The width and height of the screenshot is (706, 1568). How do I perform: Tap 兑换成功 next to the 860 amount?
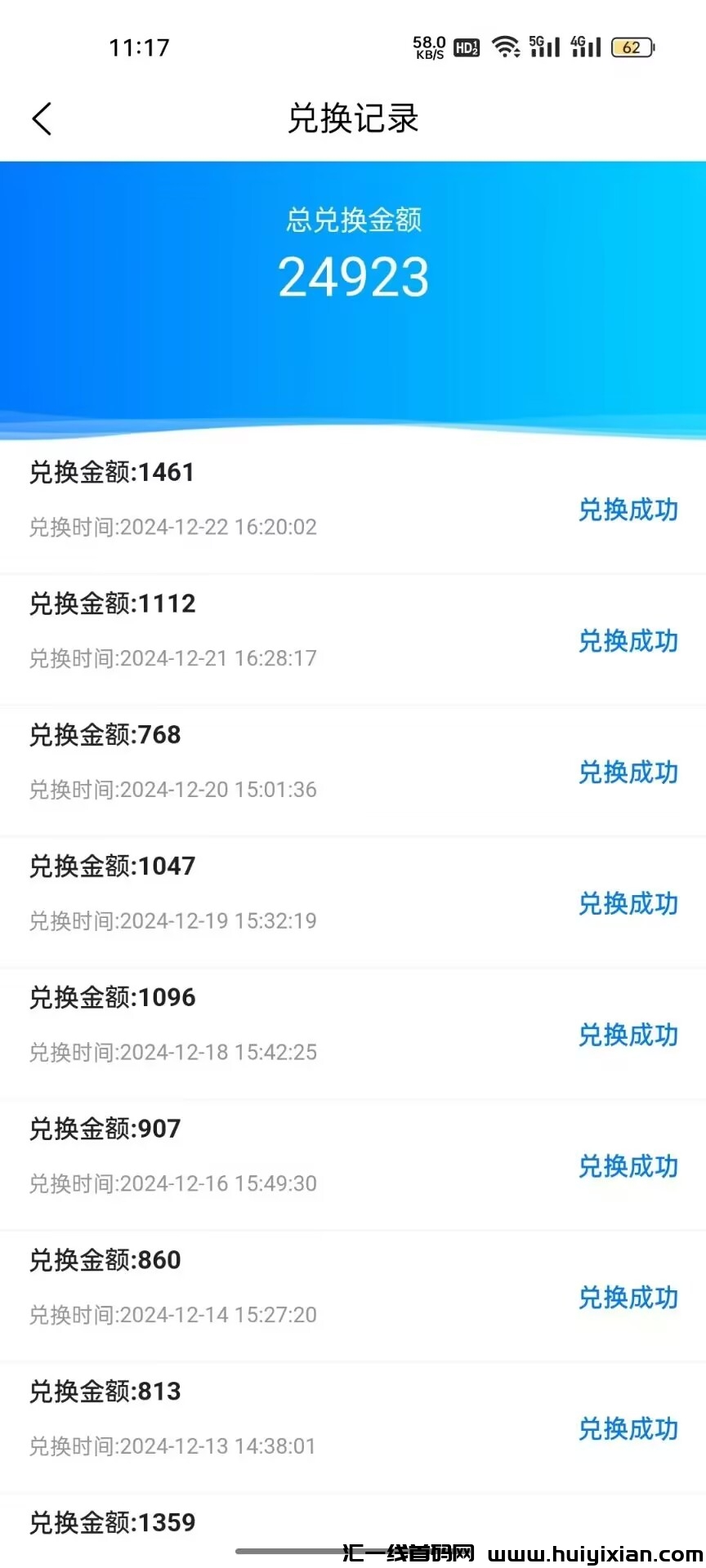[628, 1298]
